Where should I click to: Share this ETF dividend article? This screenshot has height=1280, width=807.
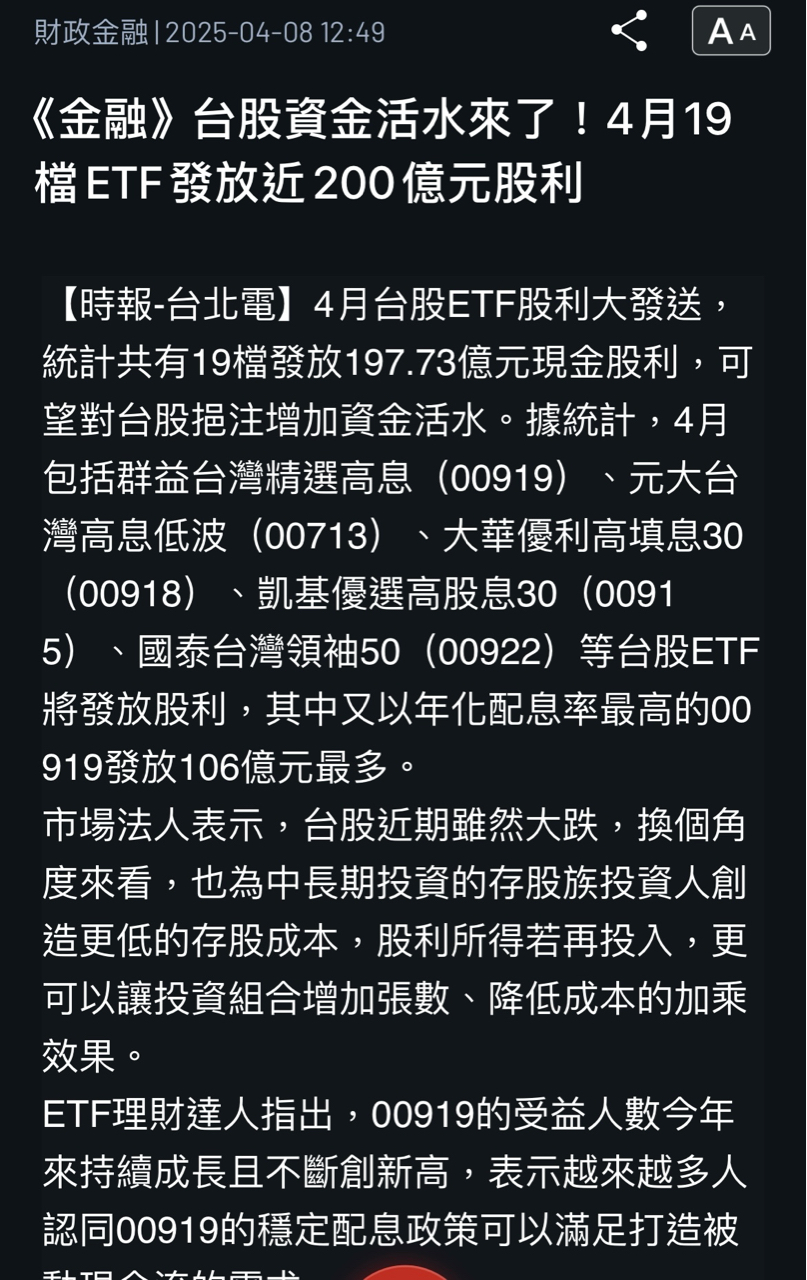coord(629,31)
